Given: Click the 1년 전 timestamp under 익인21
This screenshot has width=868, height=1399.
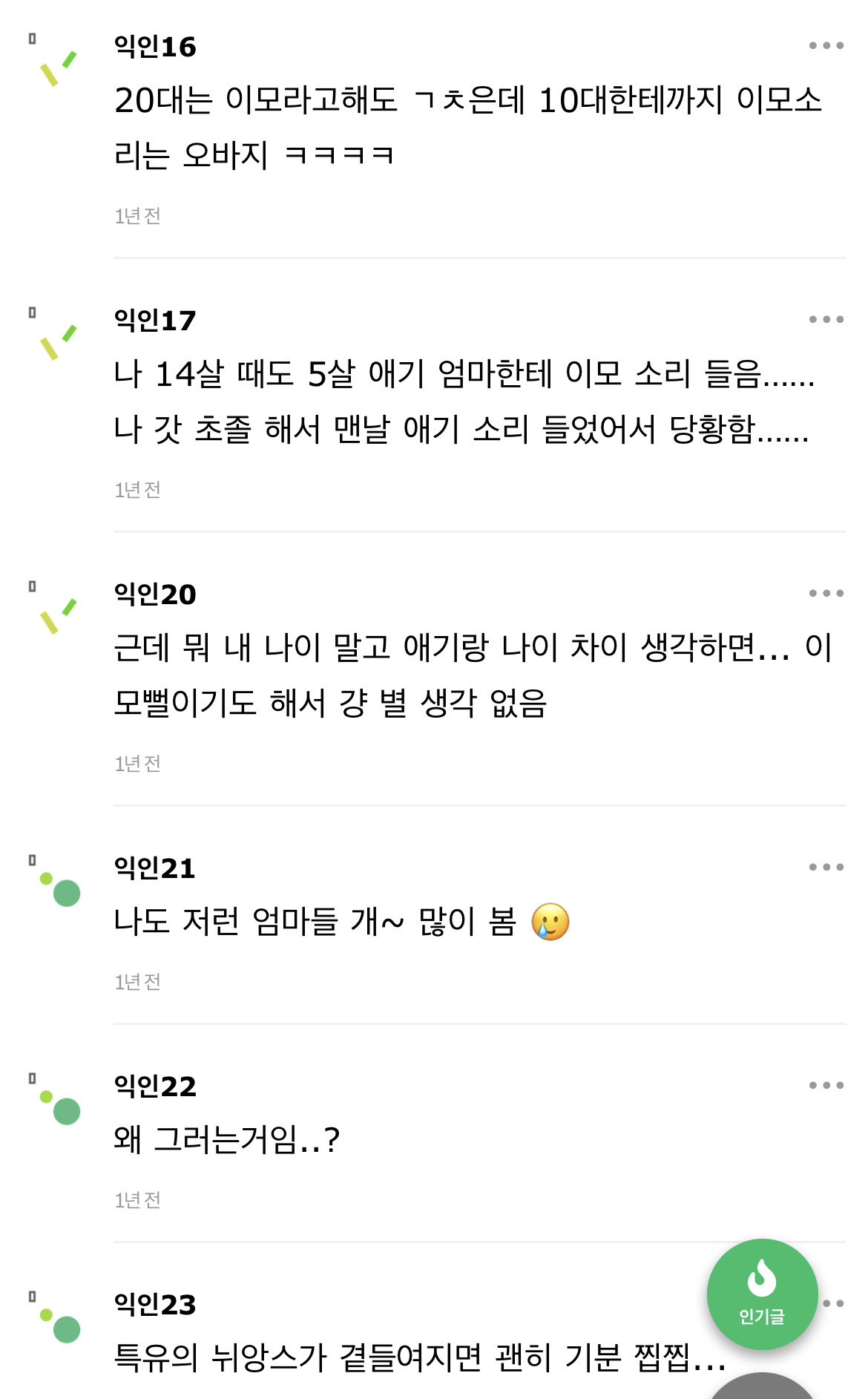Looking at the screenshot, I should [x=138, y=983].
